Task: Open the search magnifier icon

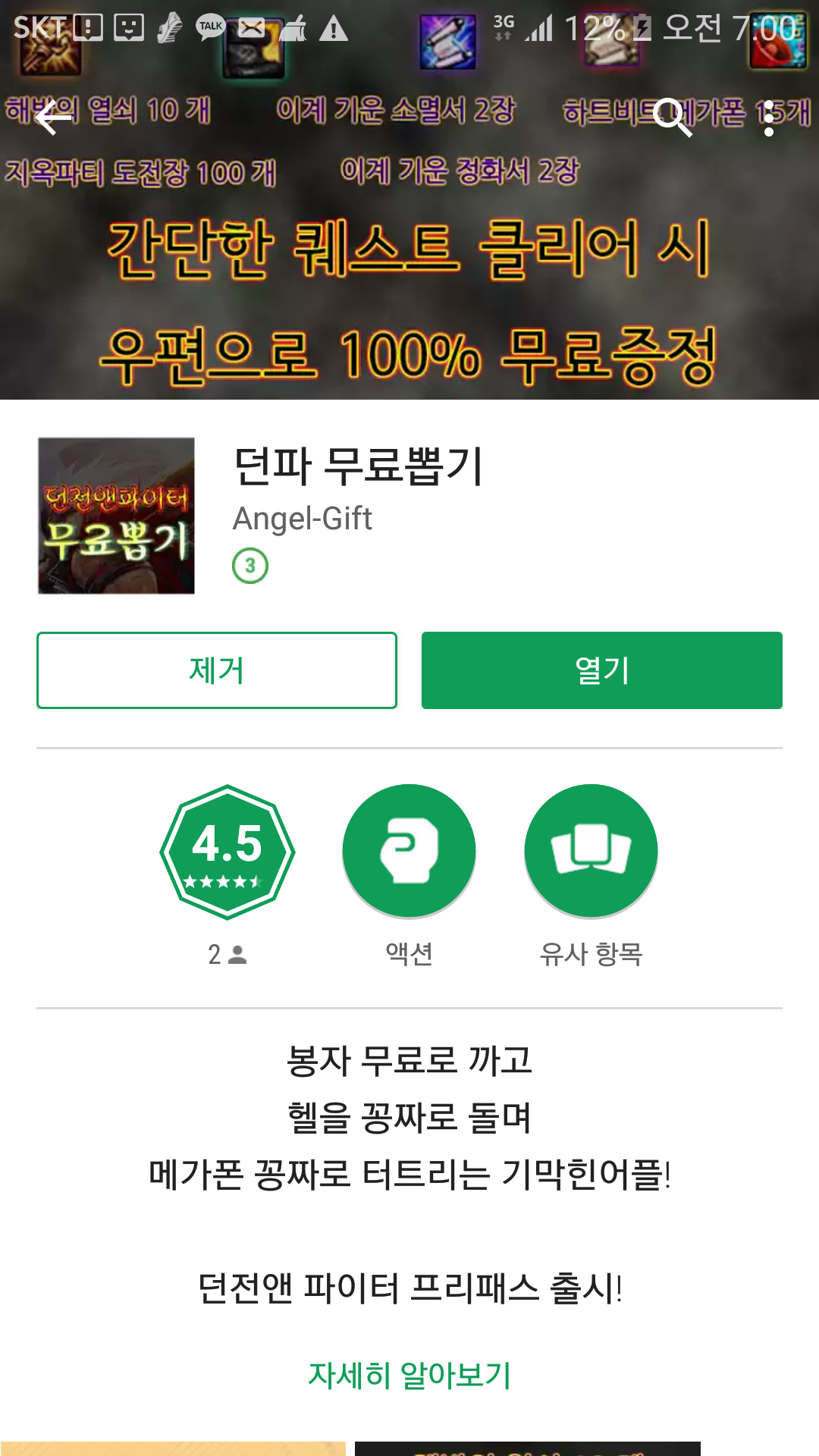Action: point(673,118)
